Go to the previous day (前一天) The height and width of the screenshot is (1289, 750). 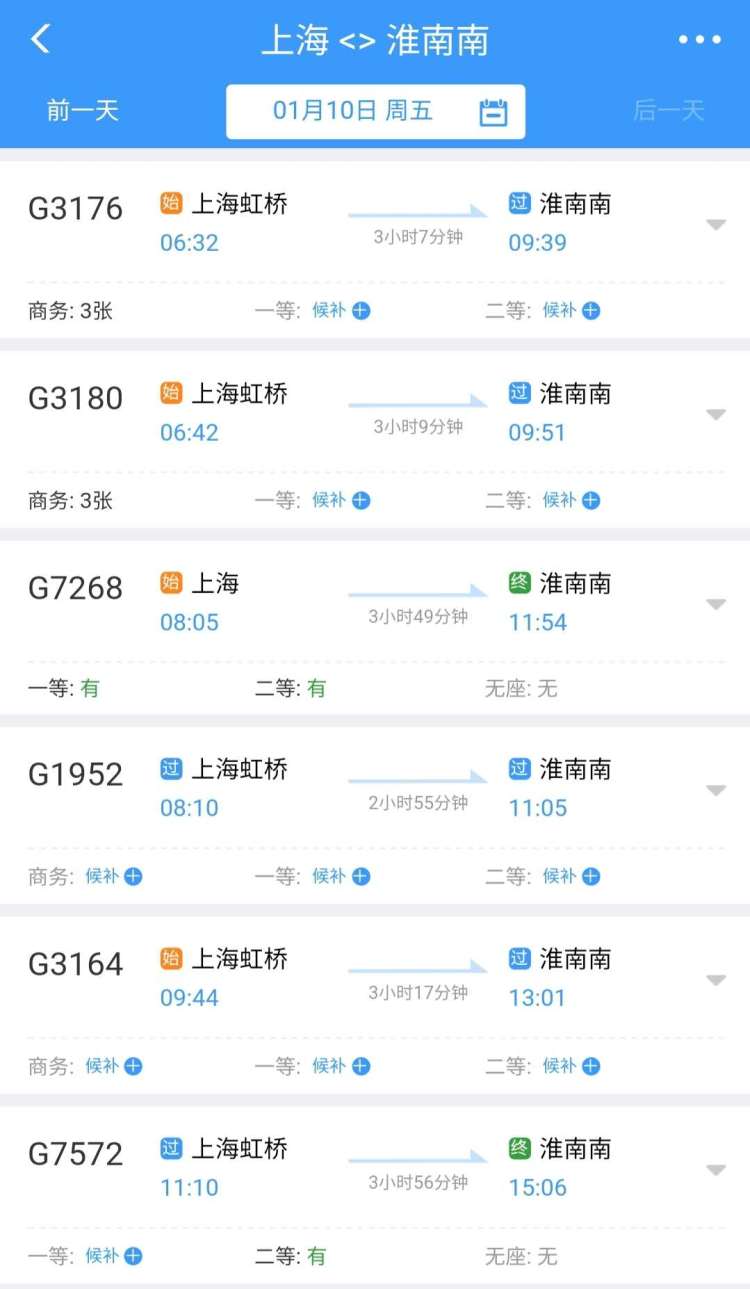pyautogui.click(x=83, y=110)
